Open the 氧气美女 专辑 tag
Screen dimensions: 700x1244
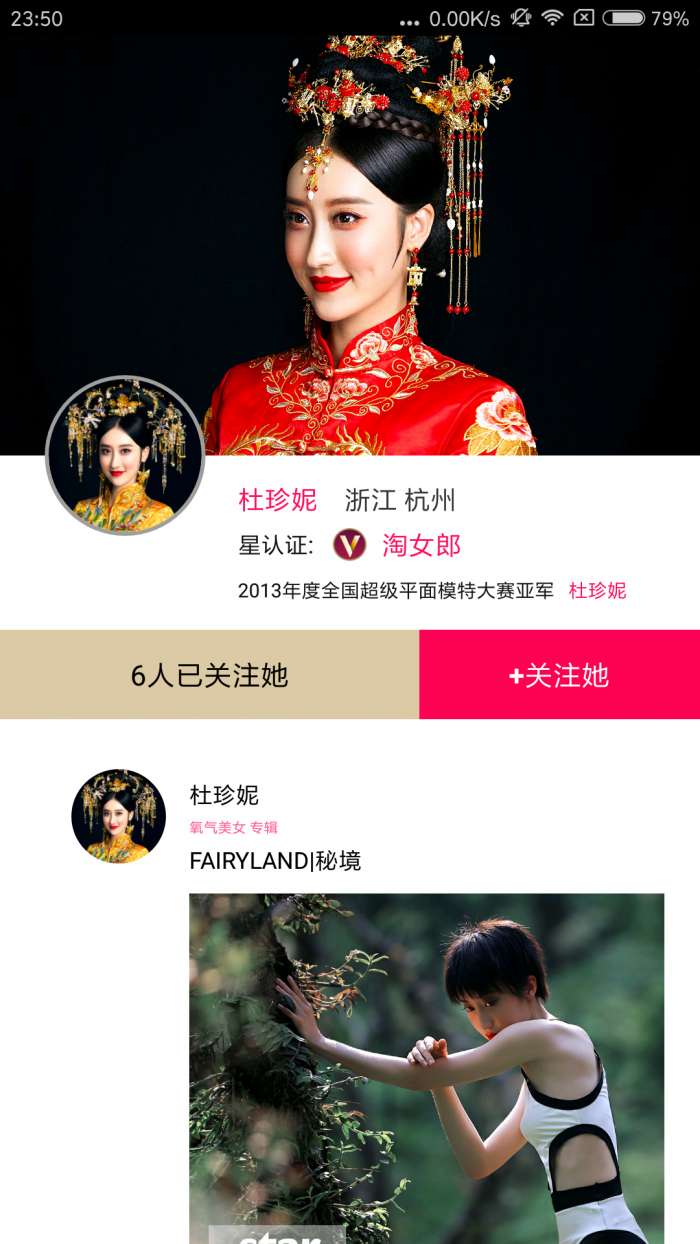point(233,827)
